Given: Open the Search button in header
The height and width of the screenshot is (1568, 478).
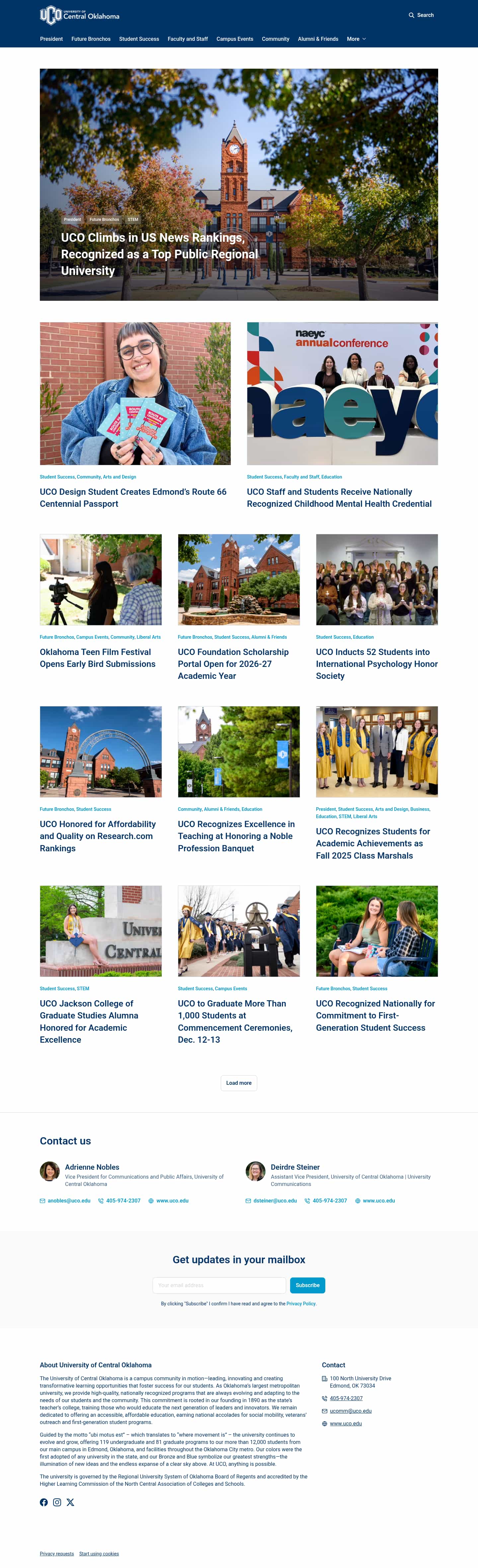Looking at the screenshot, I should coord(421,15).
